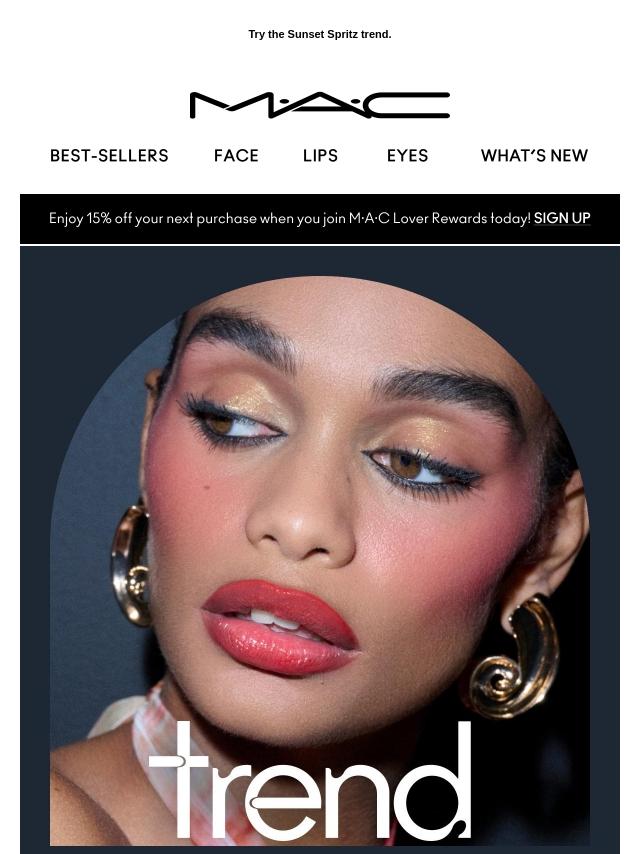Tap SIGN UP for M·A·C Lover Rewards

[562, 218]
